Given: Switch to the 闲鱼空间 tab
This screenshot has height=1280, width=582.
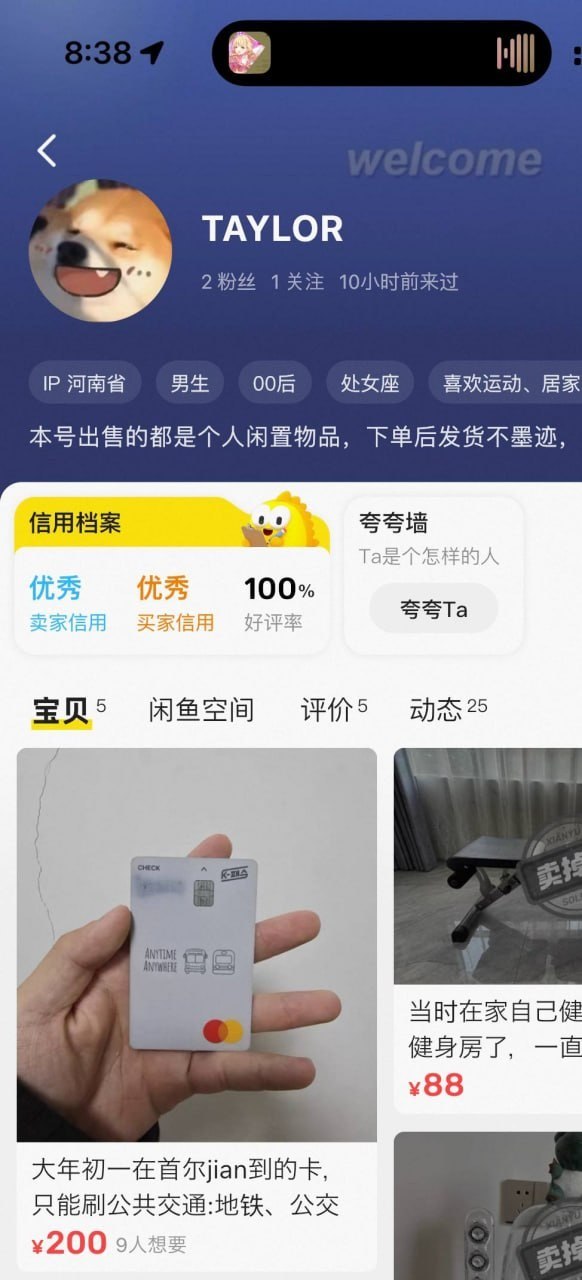Looking at the screenshot, I should point(201,710).
